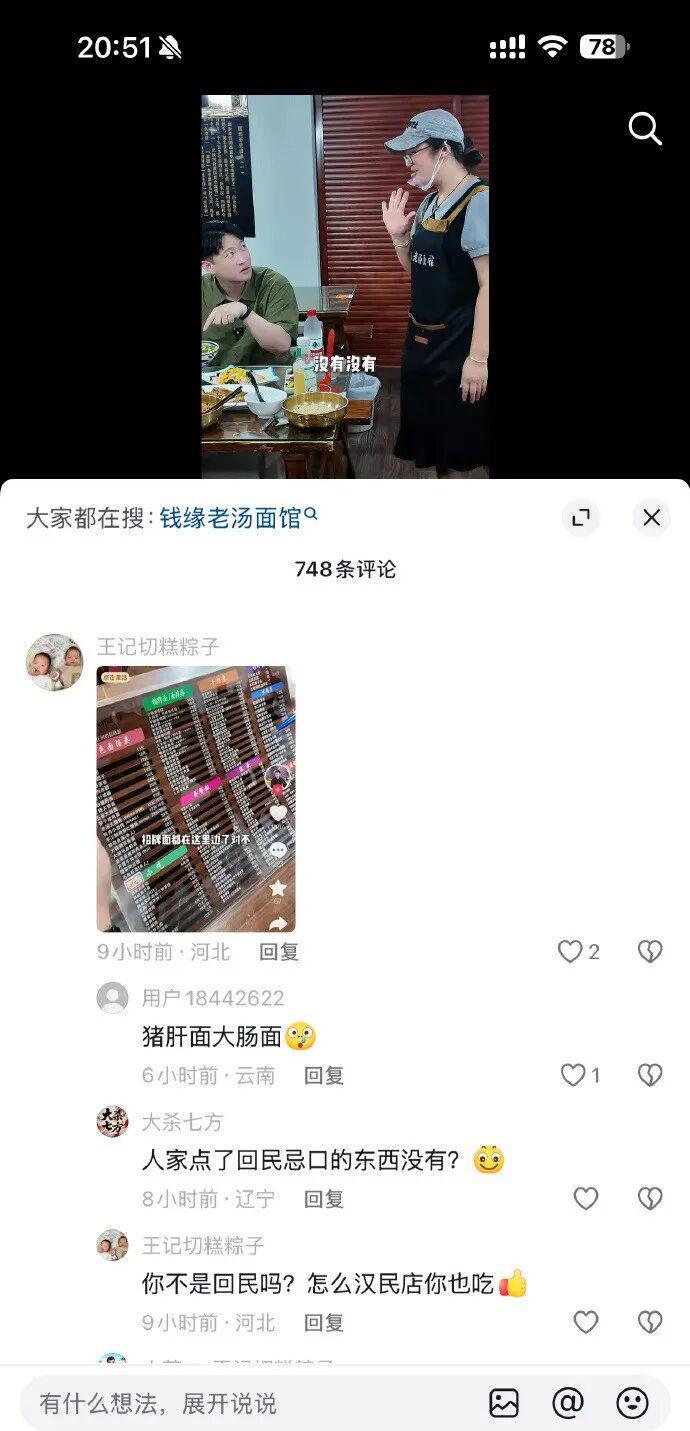Viewport: 690px width, 1431px height.
Task: Dislike the comment 你不是回民吗
Action: pos(650,1322)
